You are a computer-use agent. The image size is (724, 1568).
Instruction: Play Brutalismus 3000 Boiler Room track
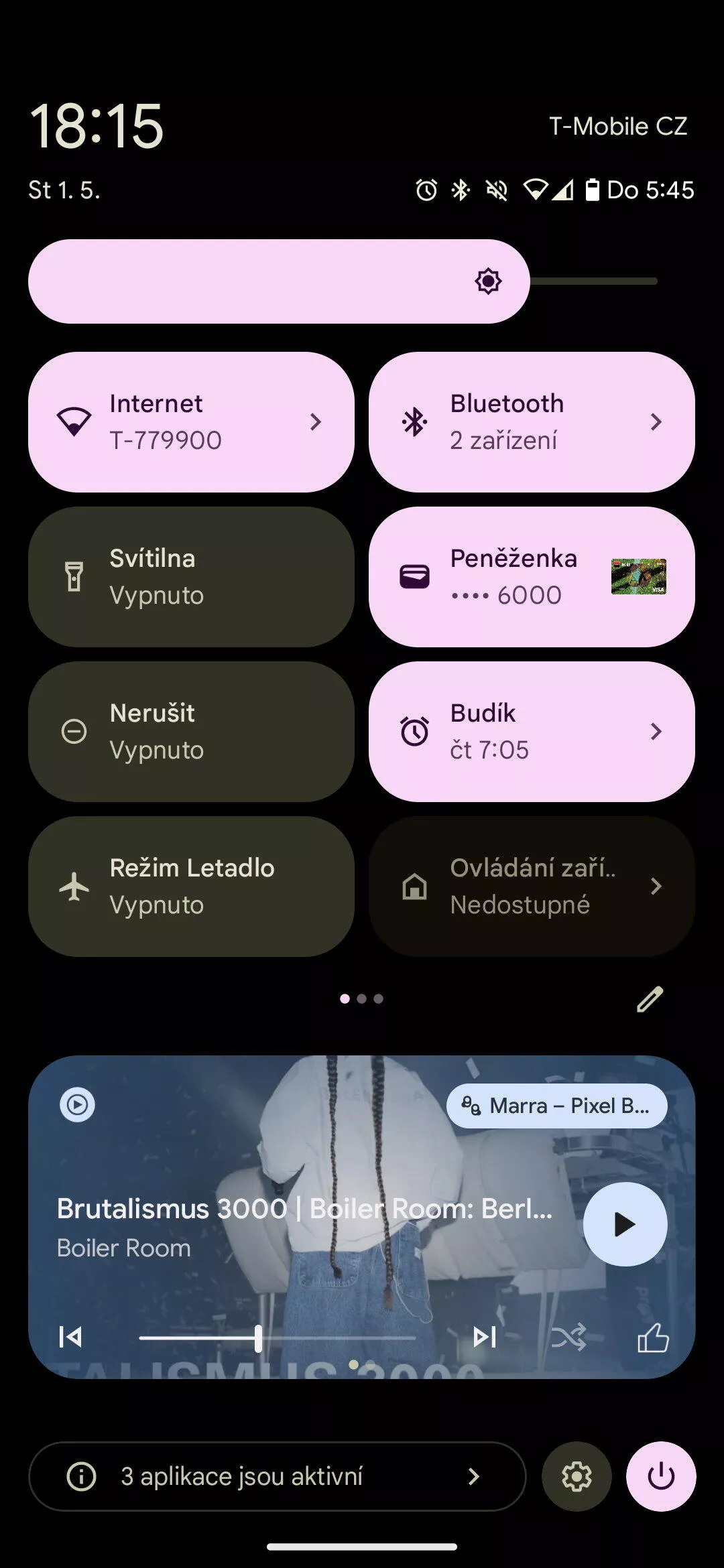pyautogui.click(x=625, y=1224)
